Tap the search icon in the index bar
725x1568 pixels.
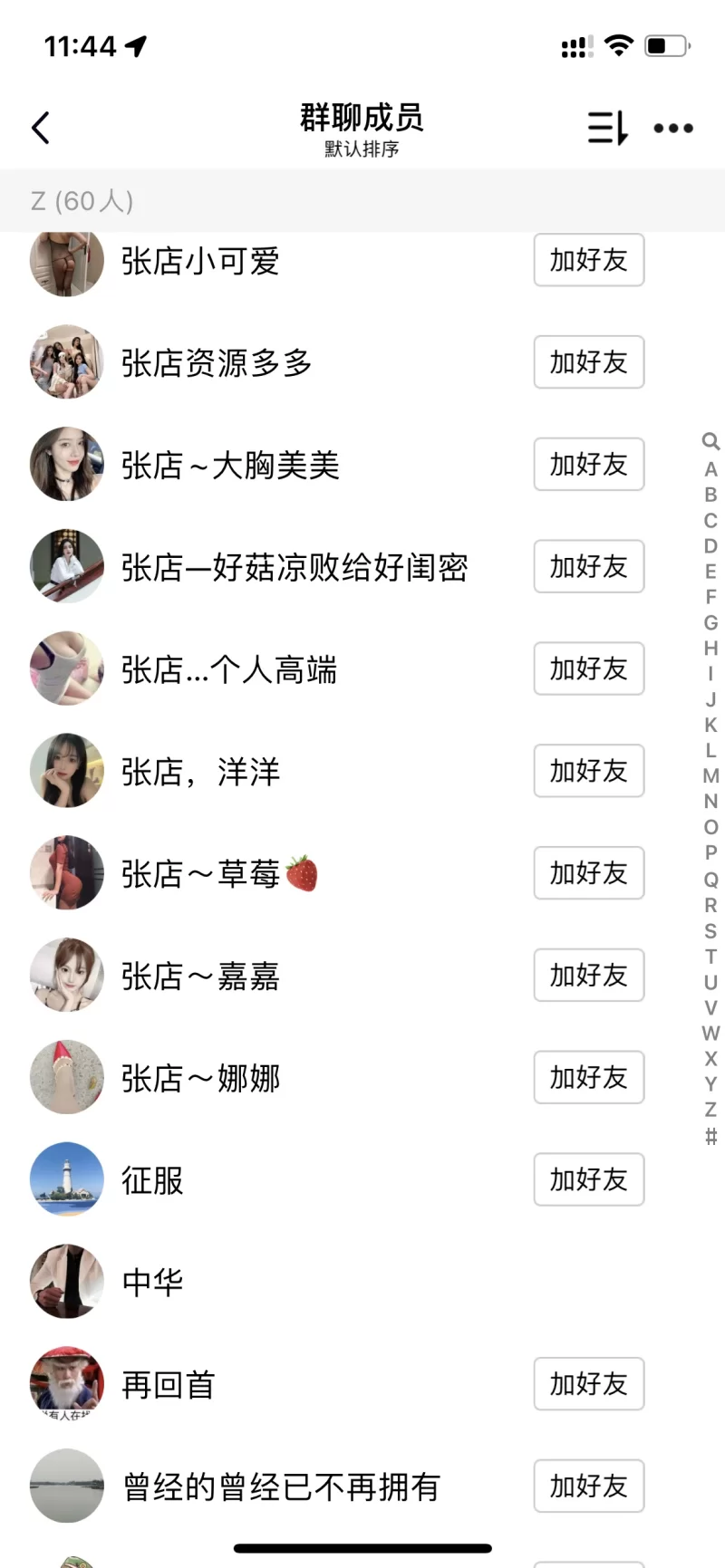(710, 441)
